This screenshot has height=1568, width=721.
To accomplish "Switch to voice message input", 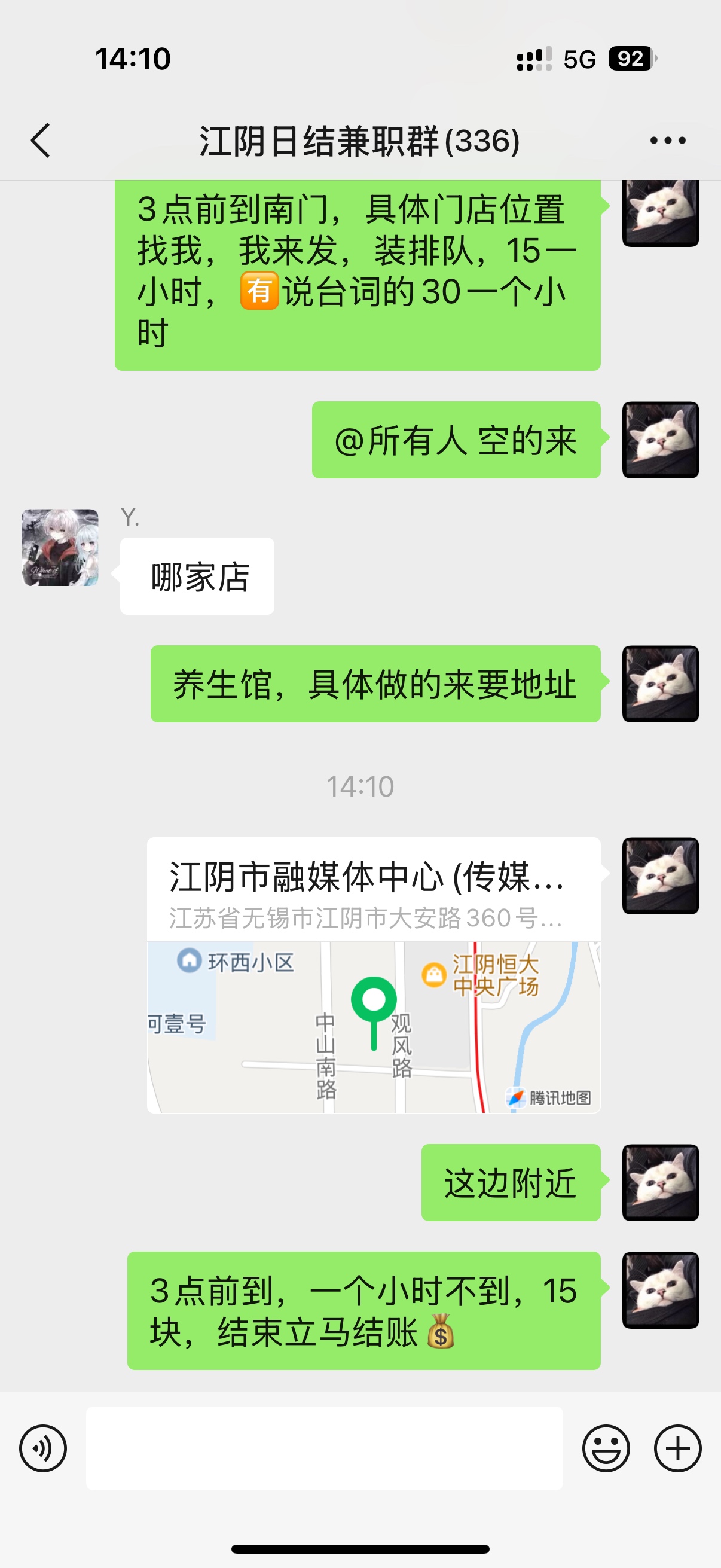I will pos(42,1448).
